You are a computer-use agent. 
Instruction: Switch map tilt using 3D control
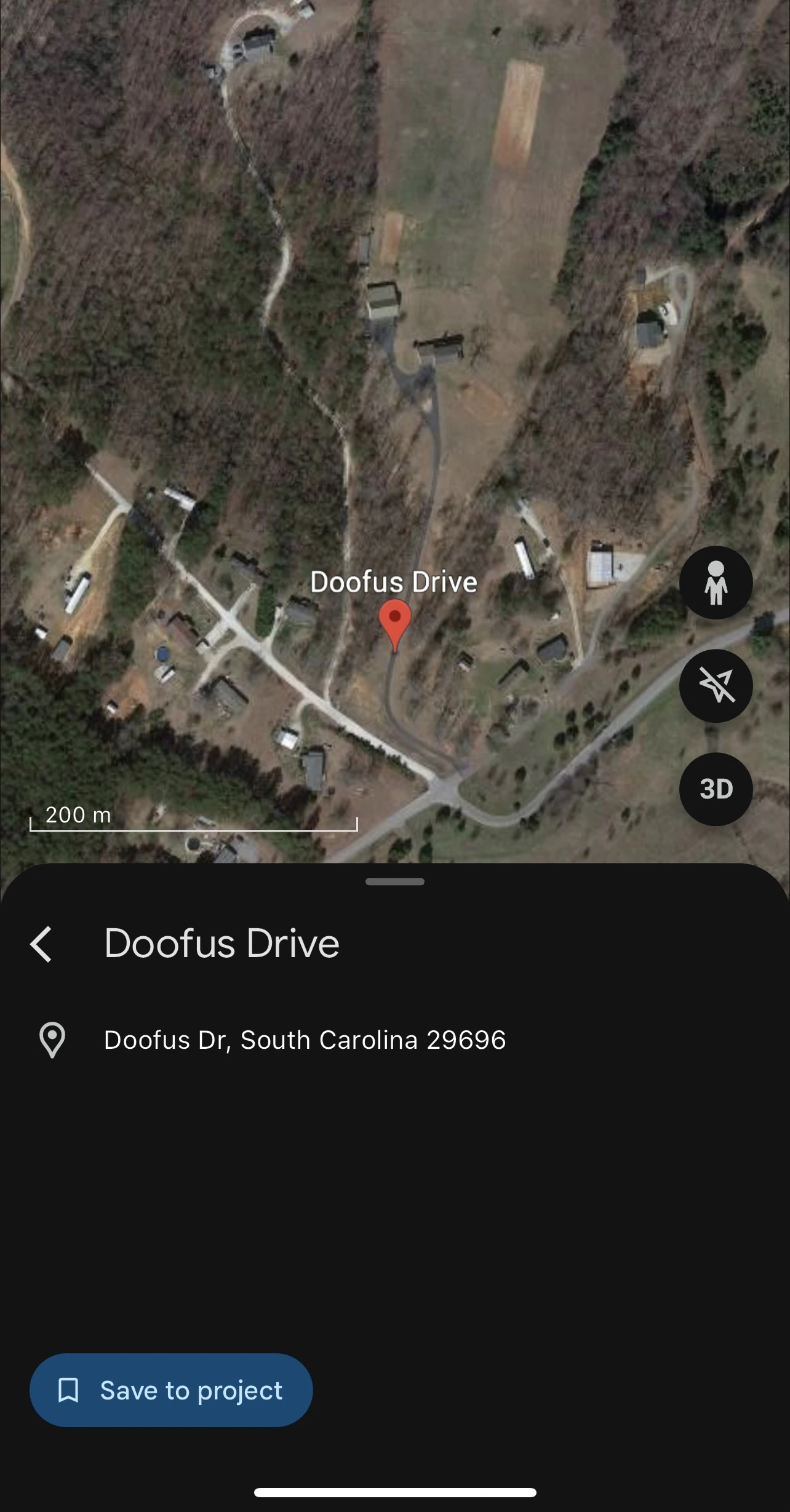[716, 788]
